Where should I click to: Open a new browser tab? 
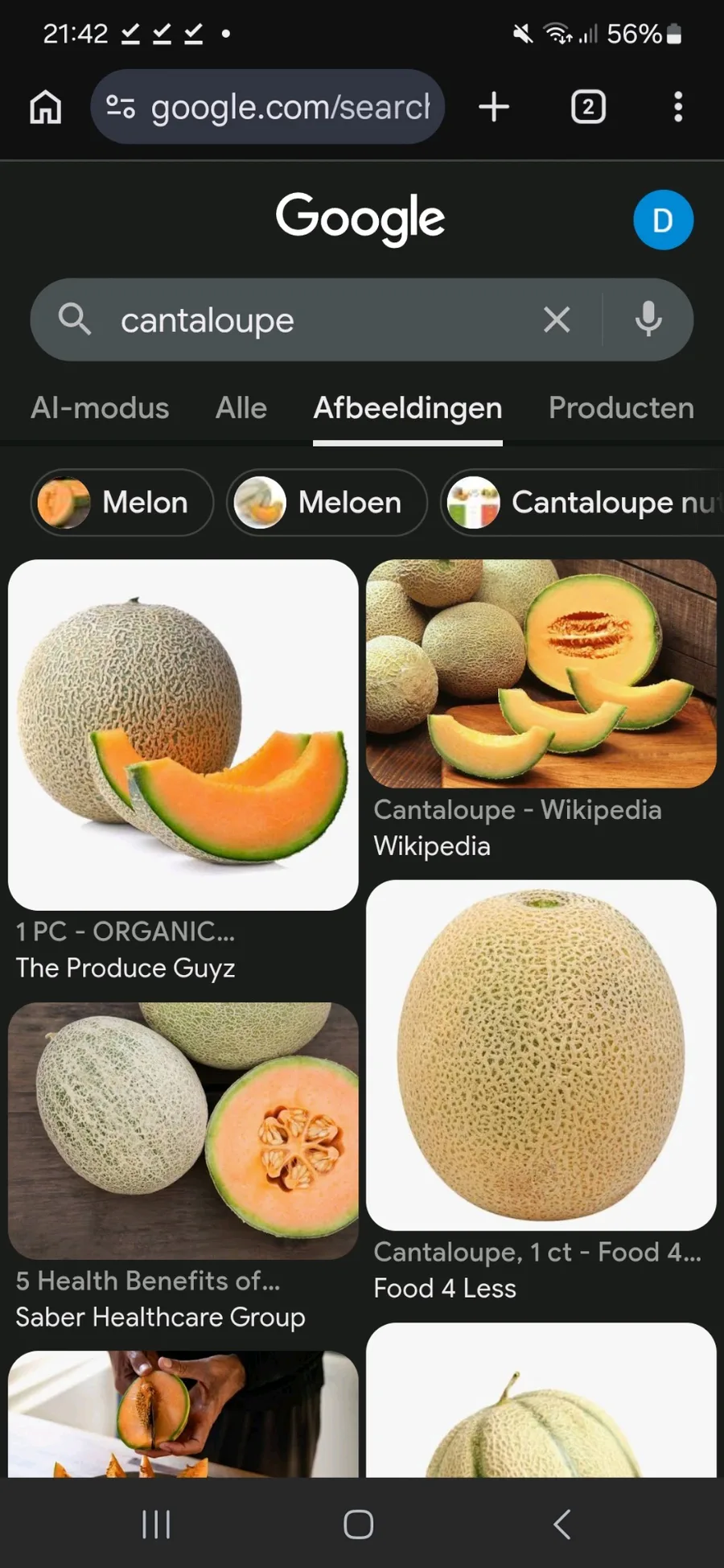[x=494, y=107]
